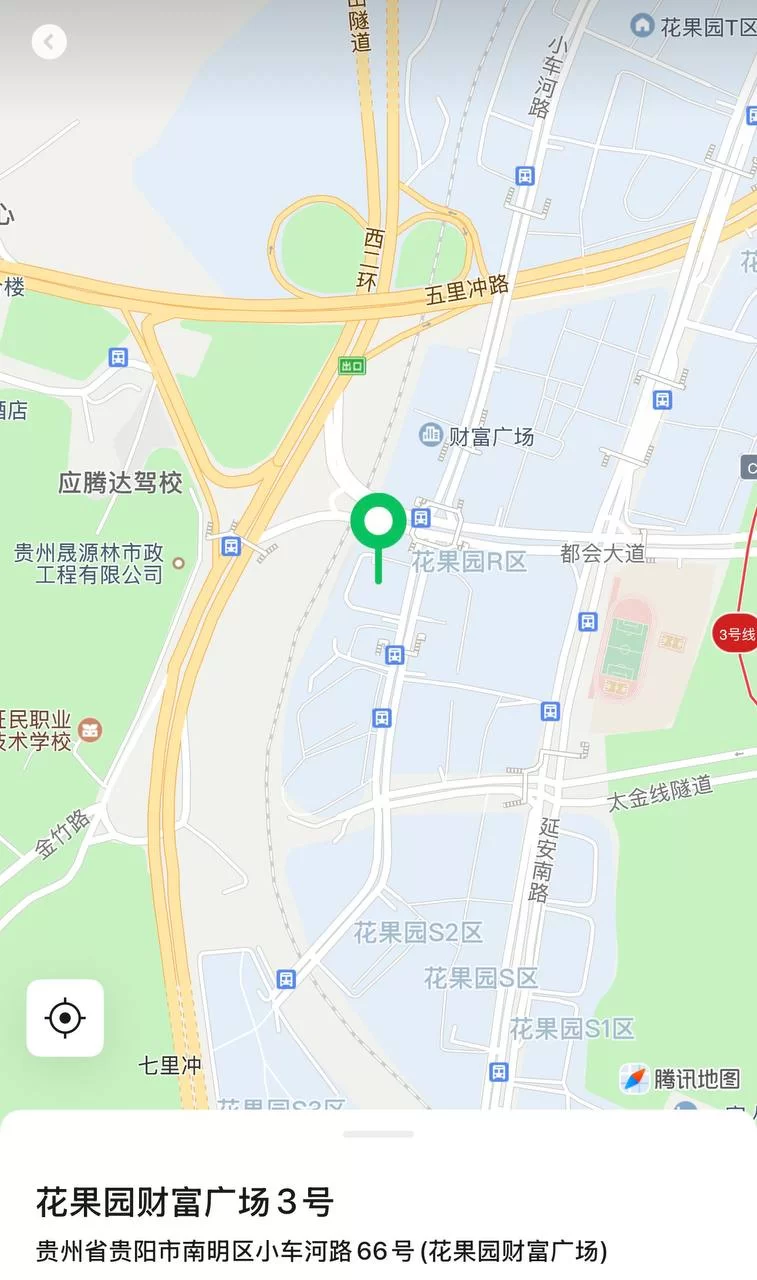Tap the green location pin marker

(x=378, y=523)
